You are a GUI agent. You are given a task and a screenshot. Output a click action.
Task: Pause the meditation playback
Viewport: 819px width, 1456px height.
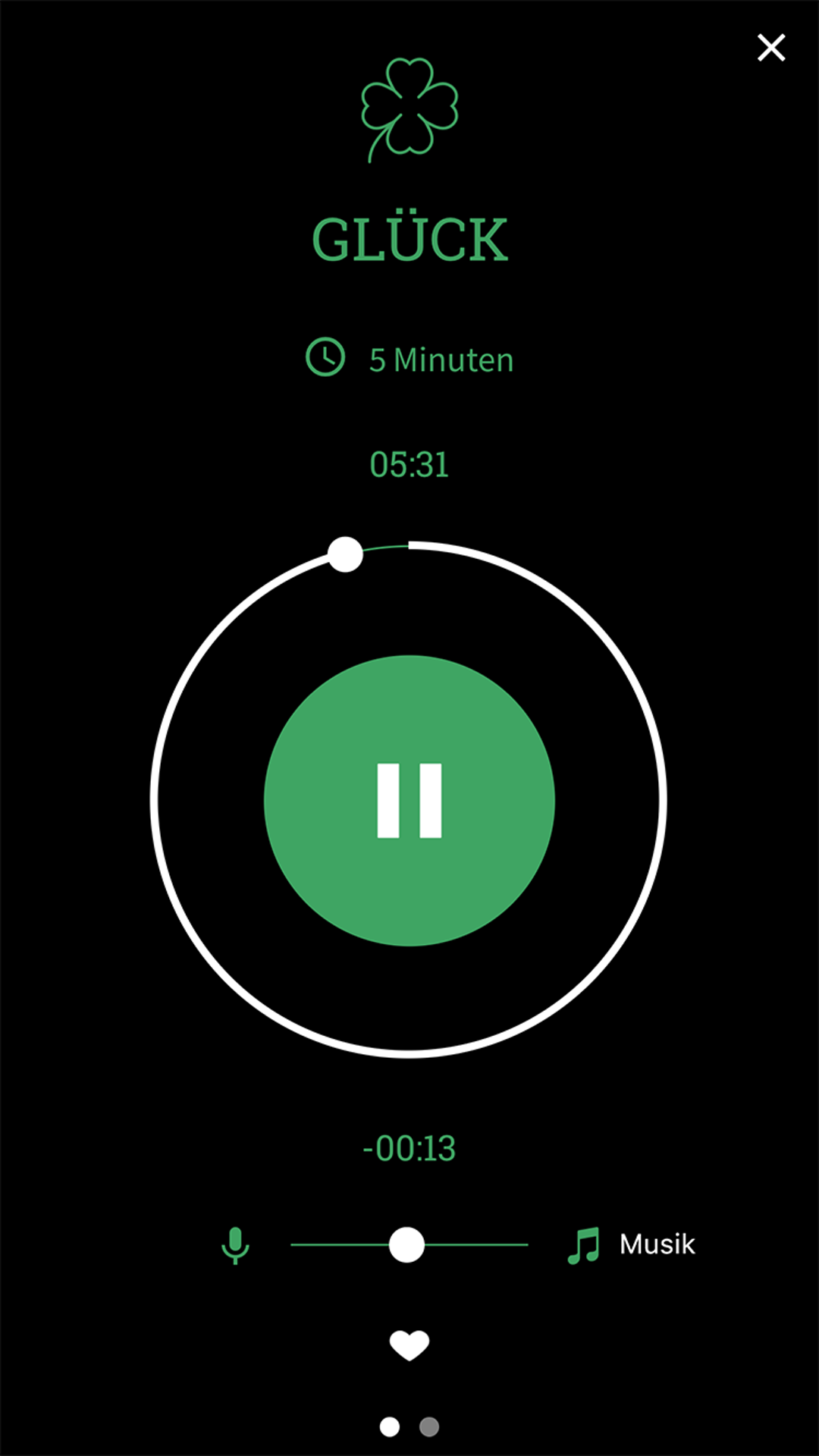(x=409, y=801)
